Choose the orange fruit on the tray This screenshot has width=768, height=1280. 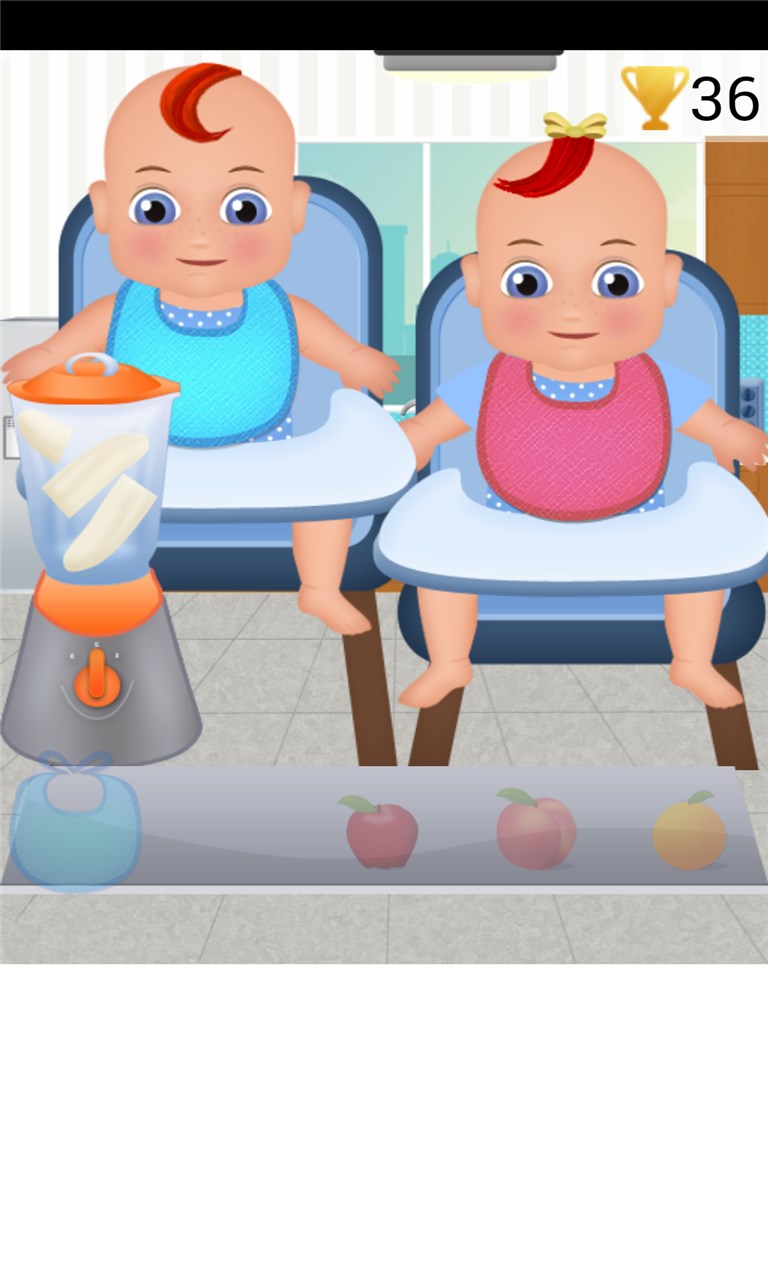689,831
